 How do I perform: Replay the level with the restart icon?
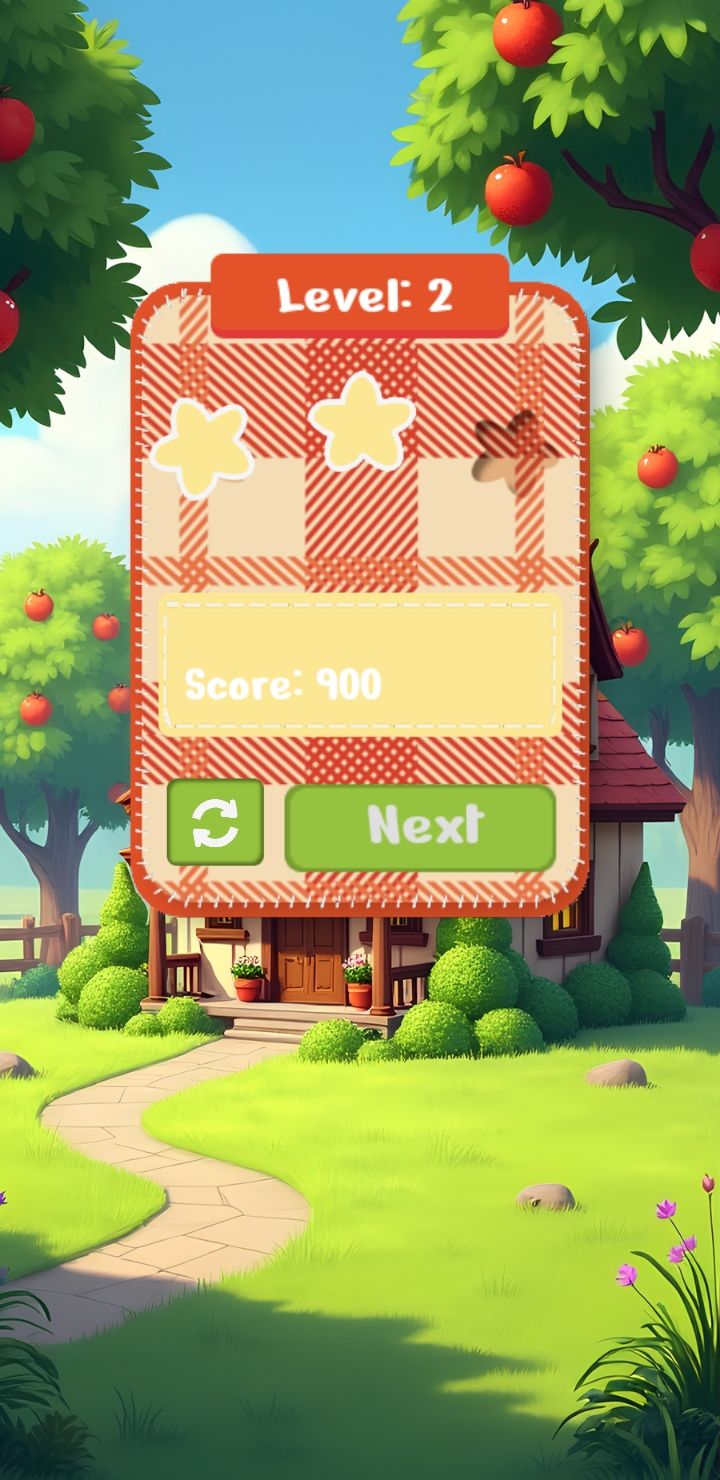(x=215, y=823)
